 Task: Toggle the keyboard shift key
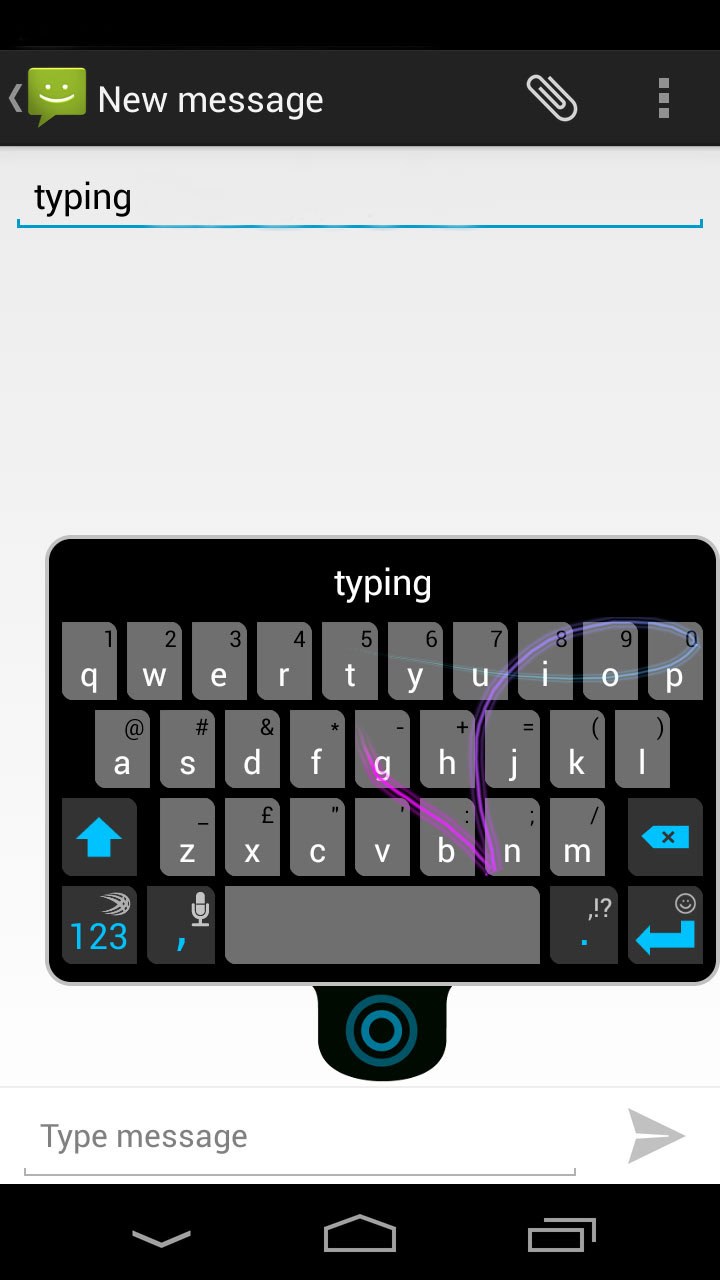point(99,838)
